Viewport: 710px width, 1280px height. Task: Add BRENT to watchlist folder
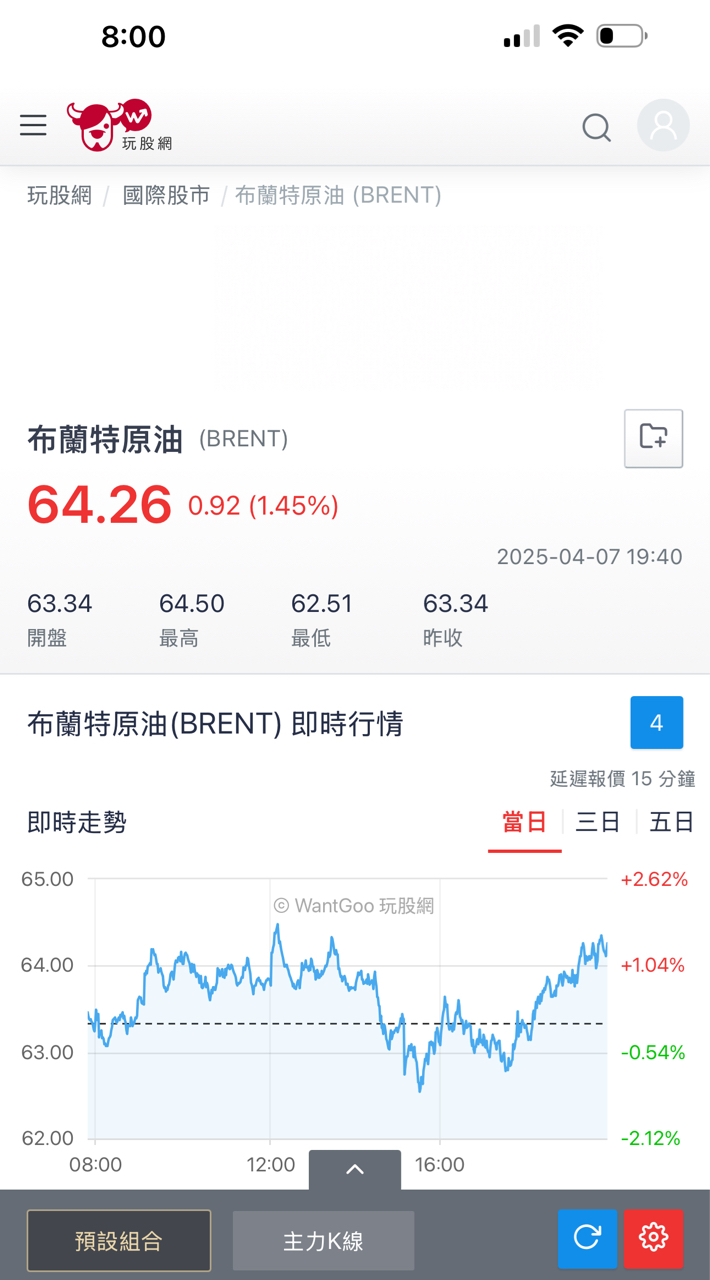pyautogui.click(x=653, y=438)
